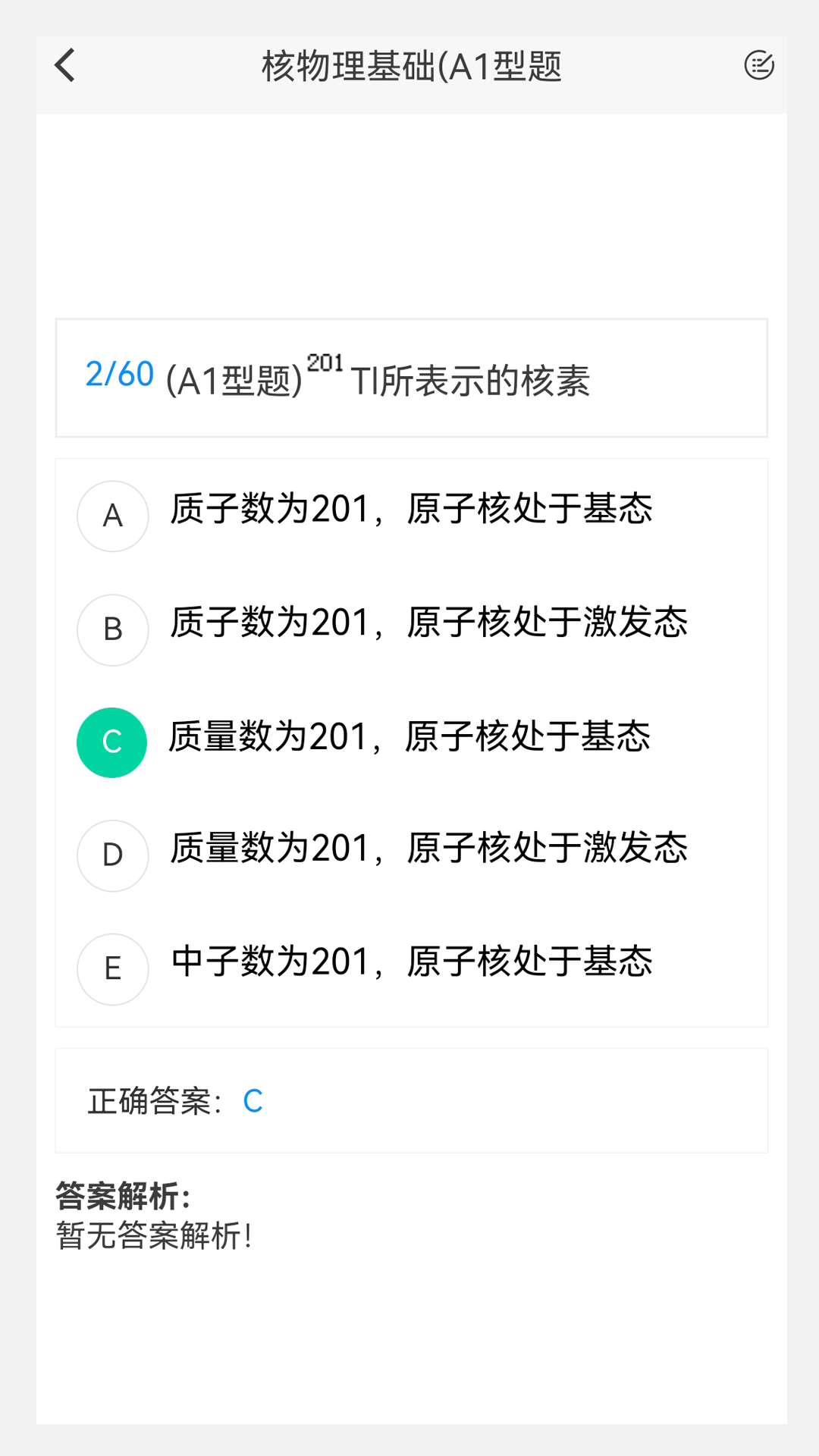Tap the highlighted green option C circle
The height and width of the screenshot is (1456, 819).
coord(112,742)
